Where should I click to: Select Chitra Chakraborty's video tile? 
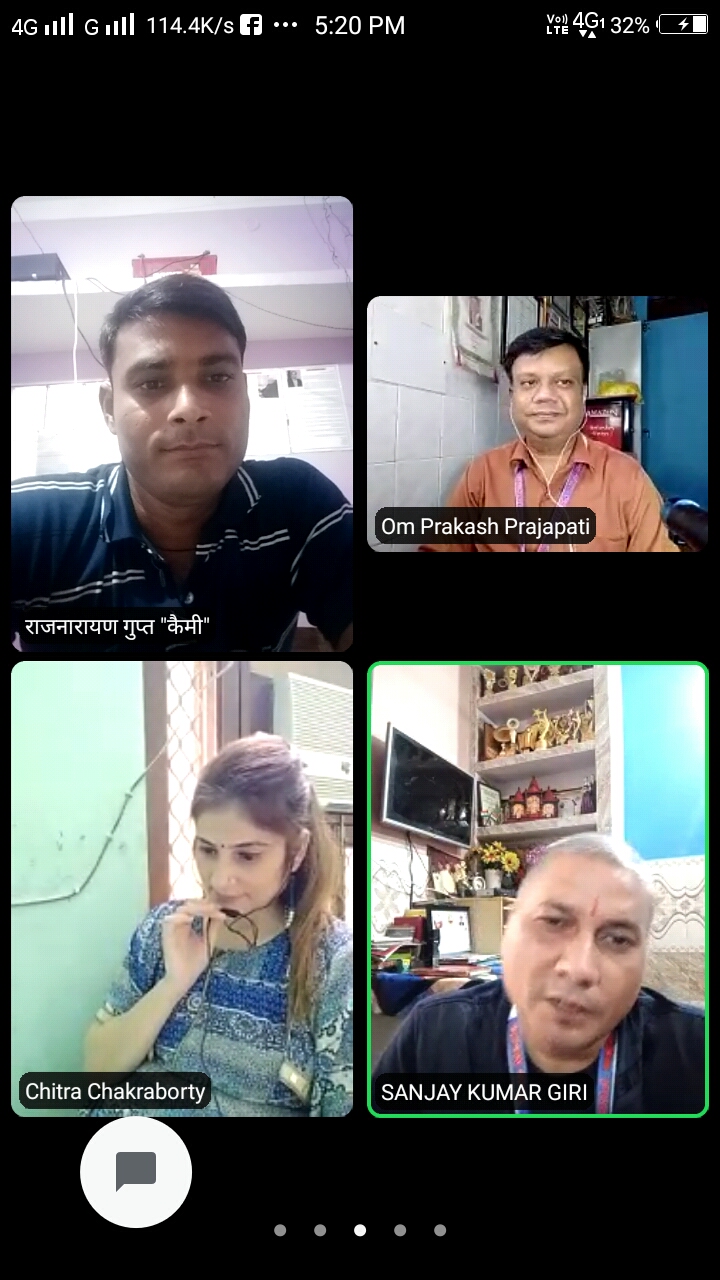point(182,888)
